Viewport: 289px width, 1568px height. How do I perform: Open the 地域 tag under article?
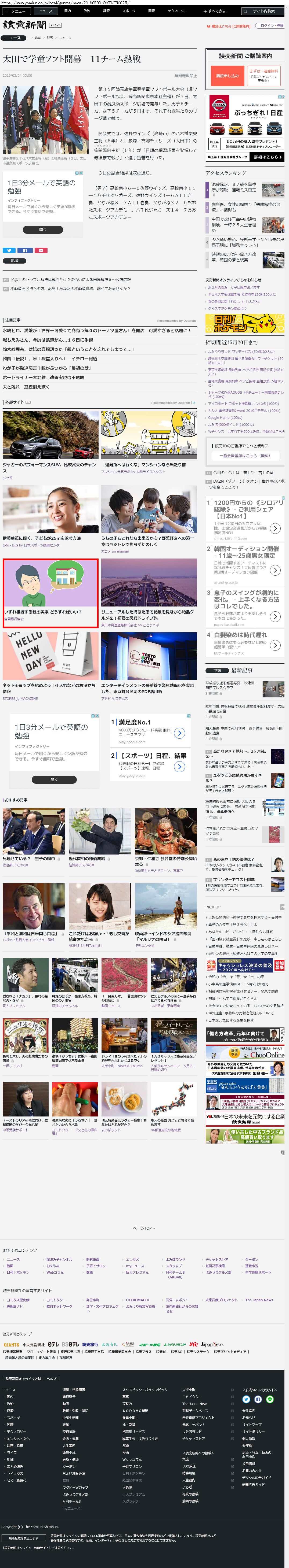(15, 261)
